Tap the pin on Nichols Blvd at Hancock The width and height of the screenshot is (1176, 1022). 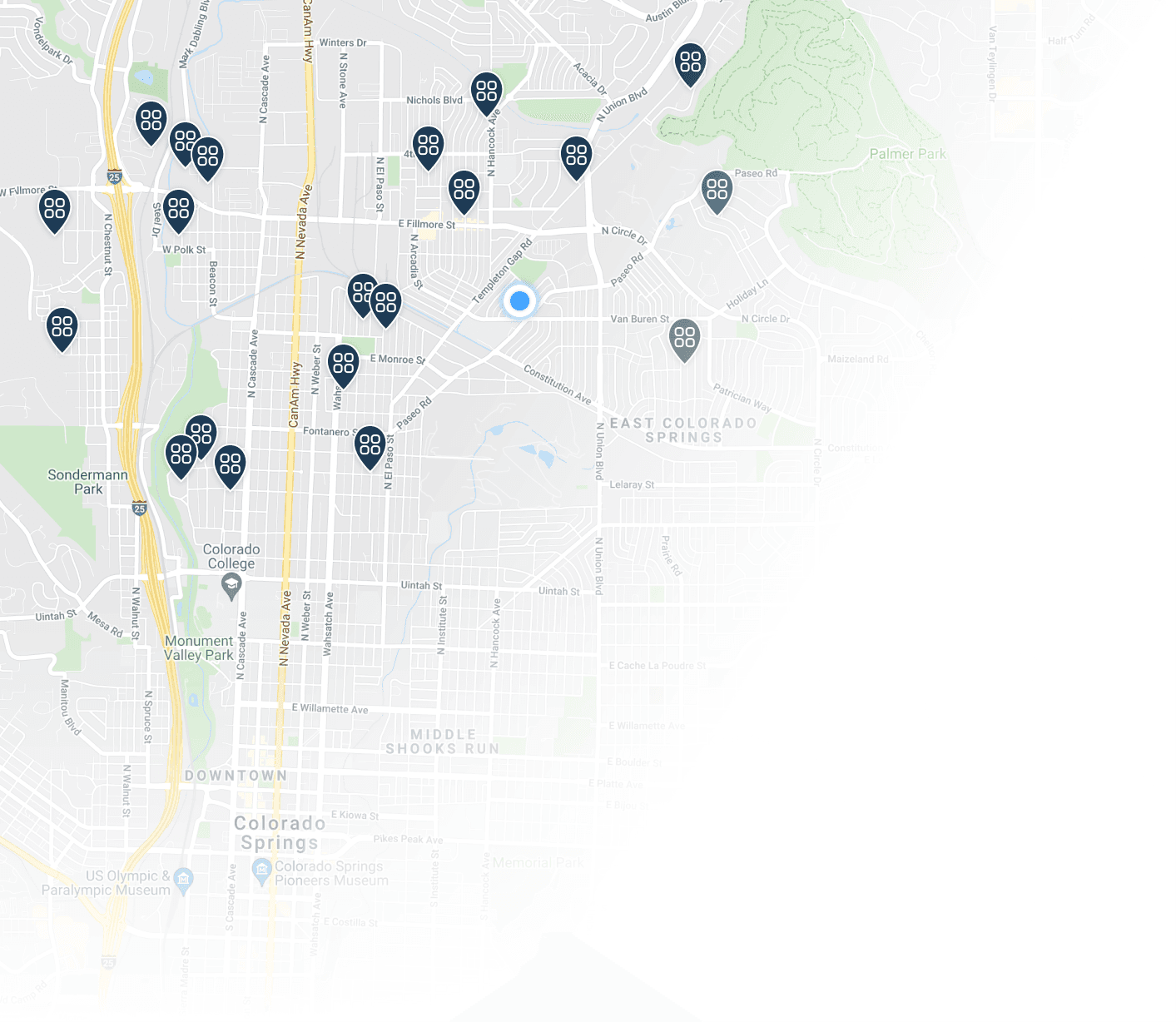pyautogui.click(x=487, y=91)
